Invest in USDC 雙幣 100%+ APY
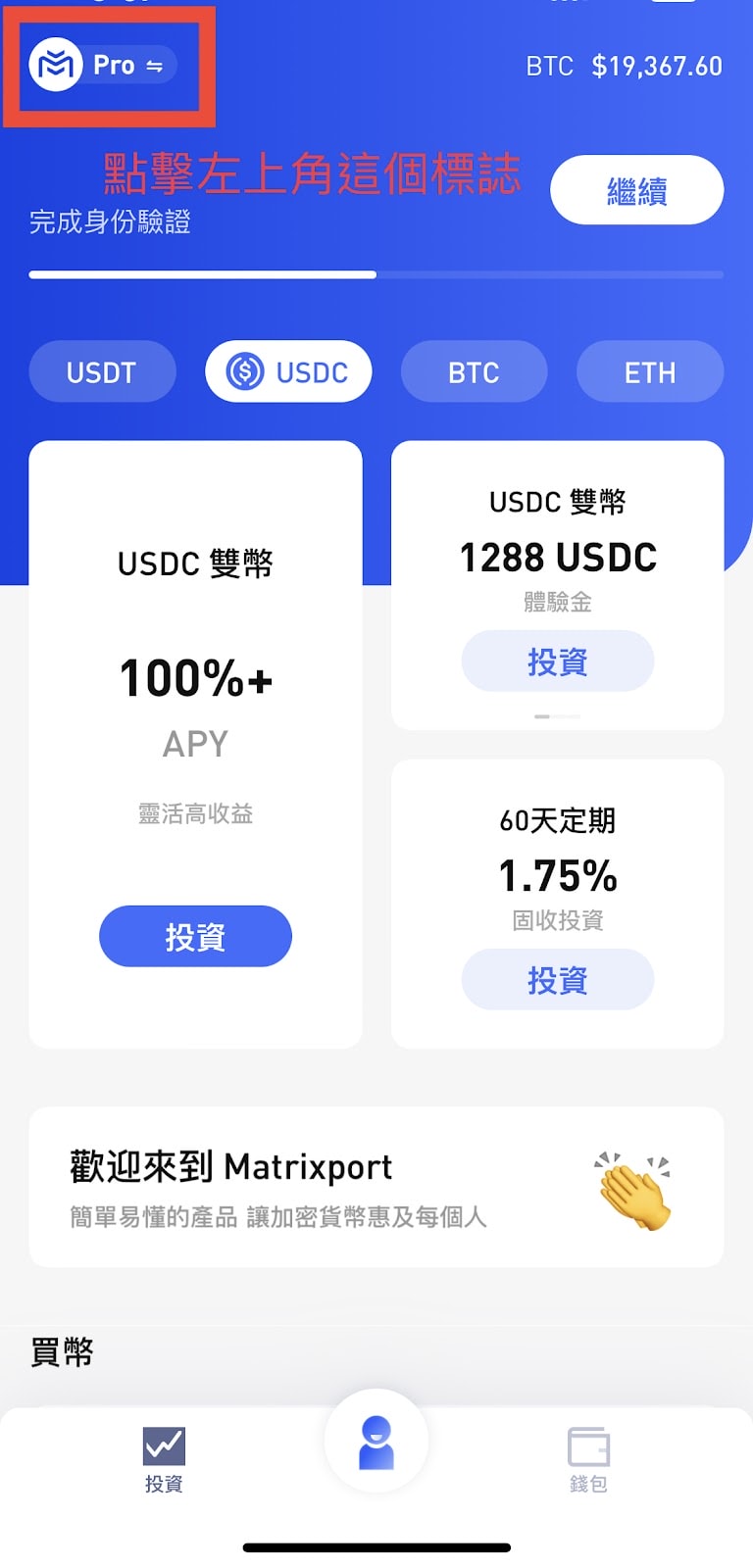 (195, 937)
